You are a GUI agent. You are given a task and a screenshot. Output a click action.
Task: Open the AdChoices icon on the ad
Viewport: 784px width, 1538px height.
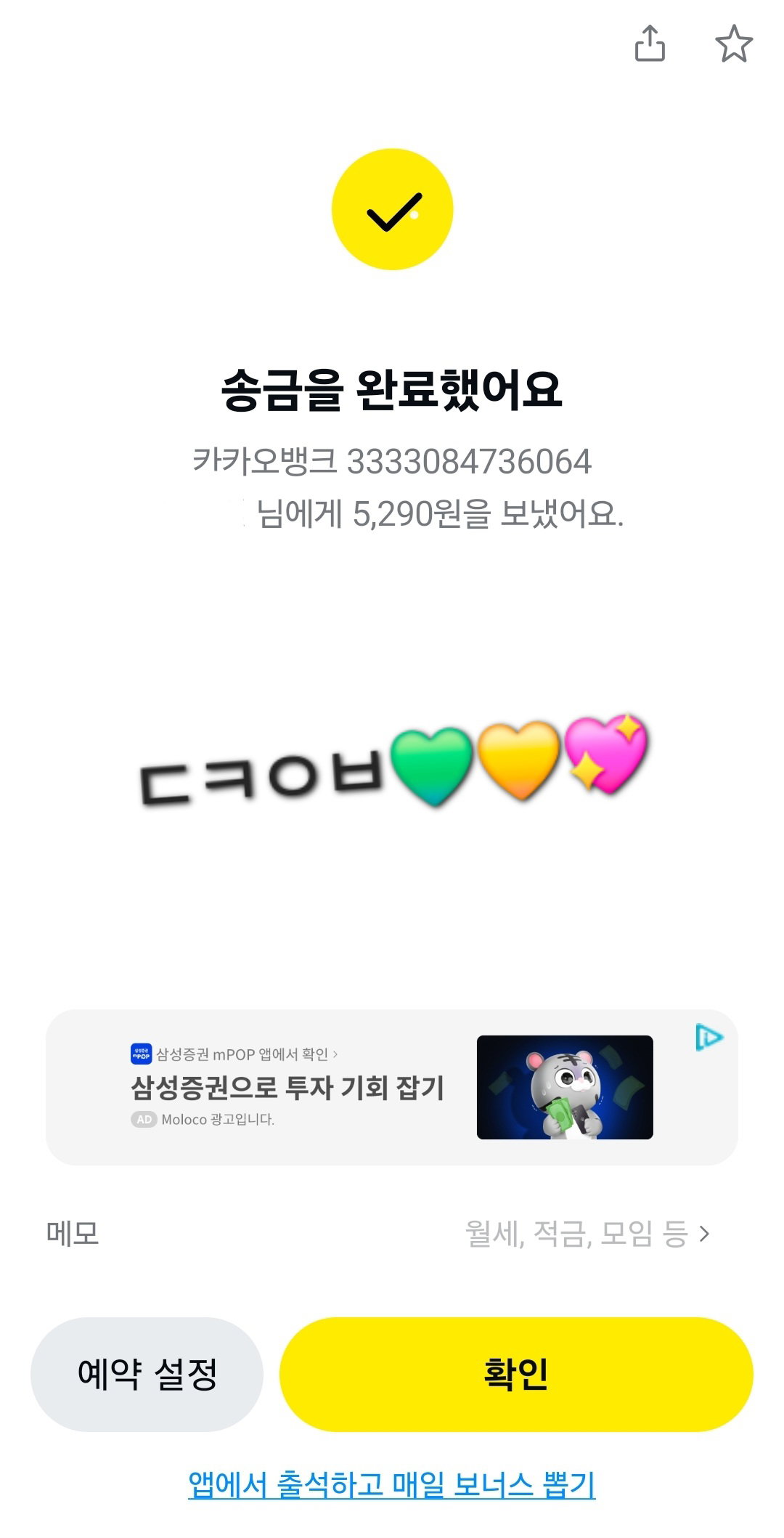tap(709, 1037)
